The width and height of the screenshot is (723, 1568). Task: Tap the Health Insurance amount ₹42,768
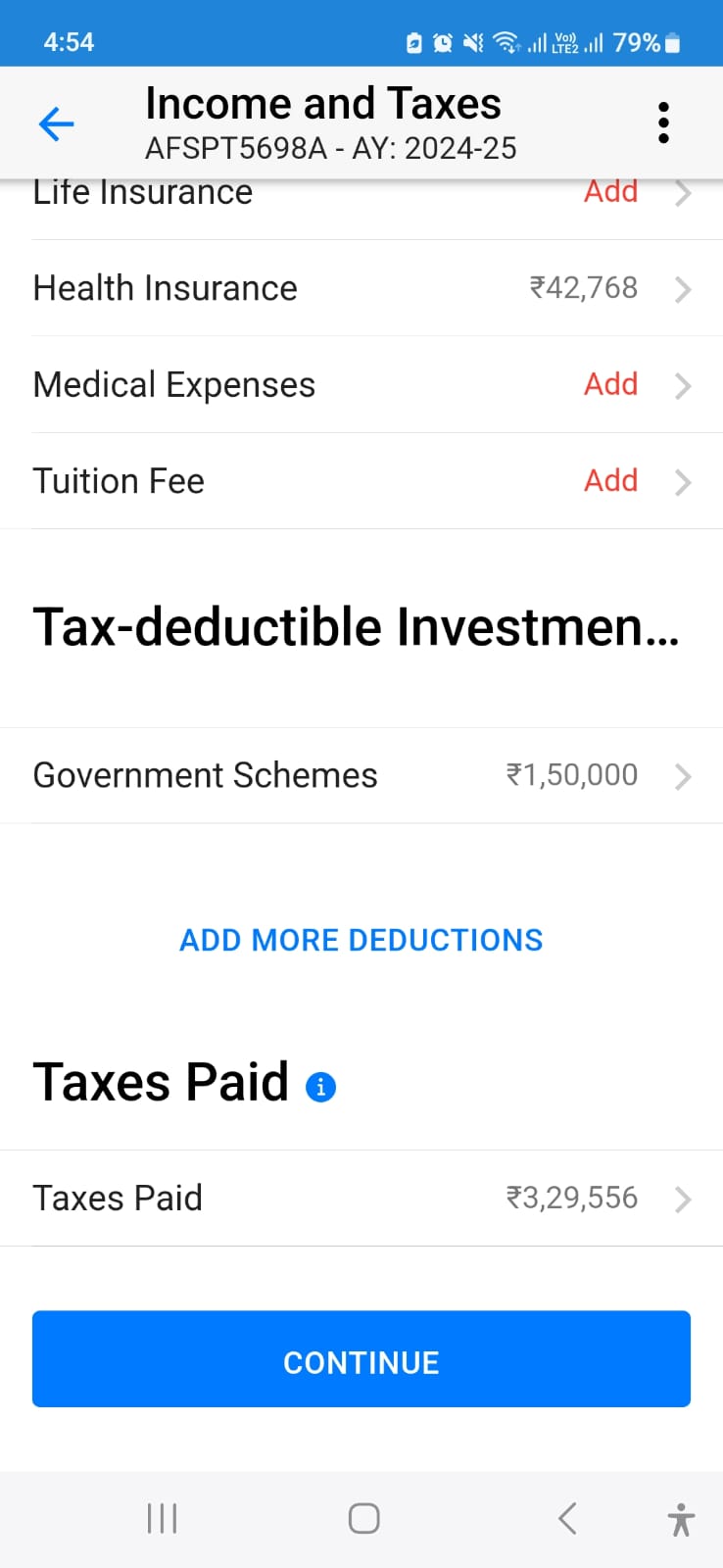(x=584, y=289)
